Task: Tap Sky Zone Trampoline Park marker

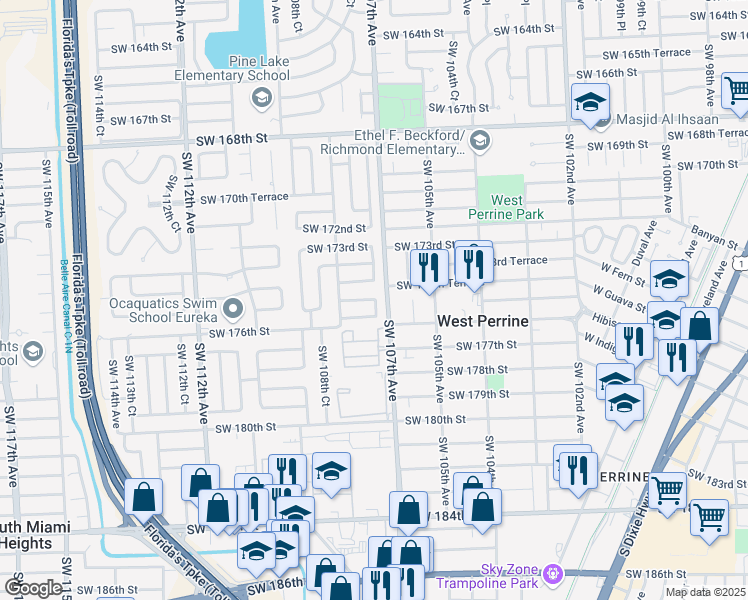Action: pos(553,573)
